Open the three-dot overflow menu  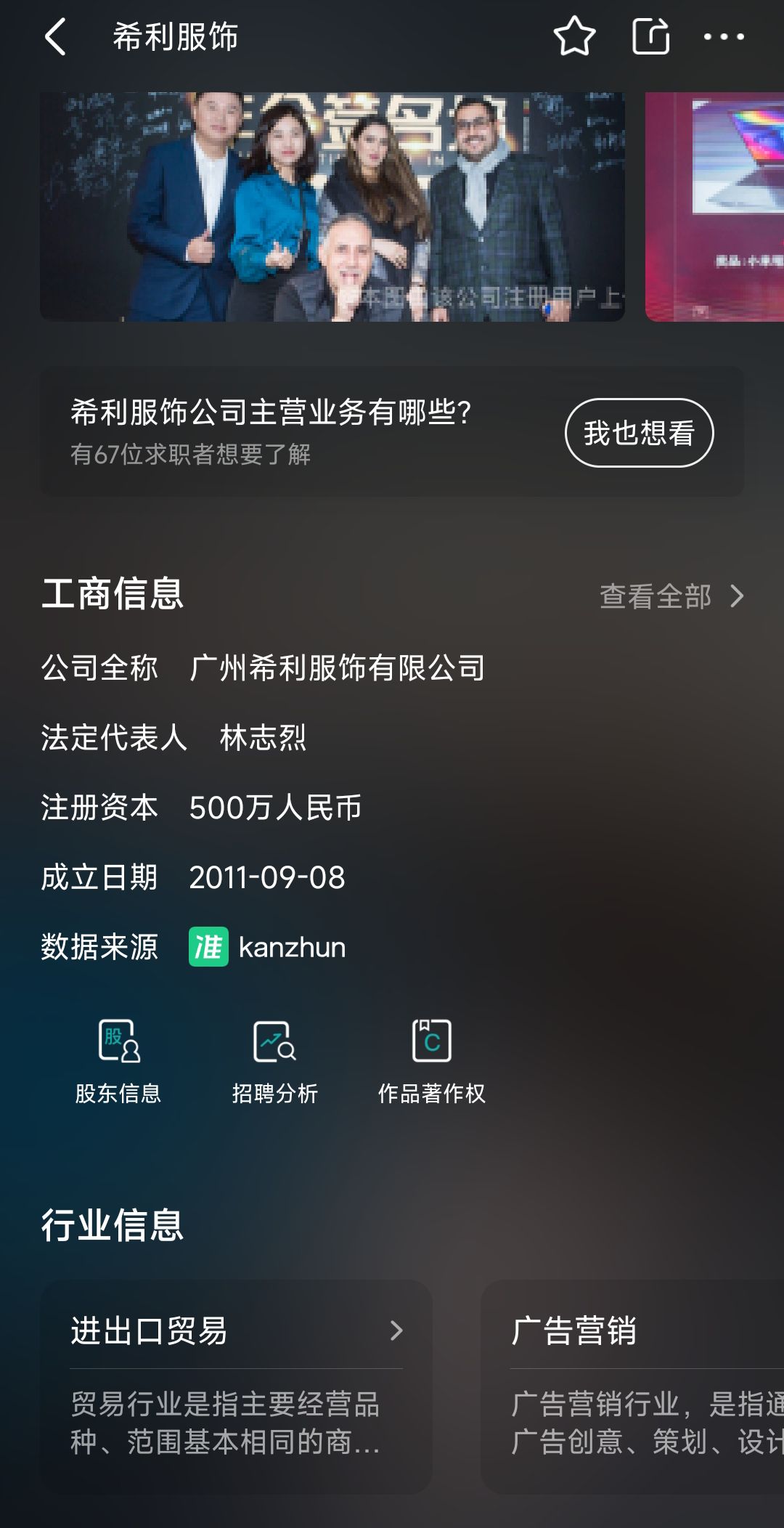click(x=724, y=36)
